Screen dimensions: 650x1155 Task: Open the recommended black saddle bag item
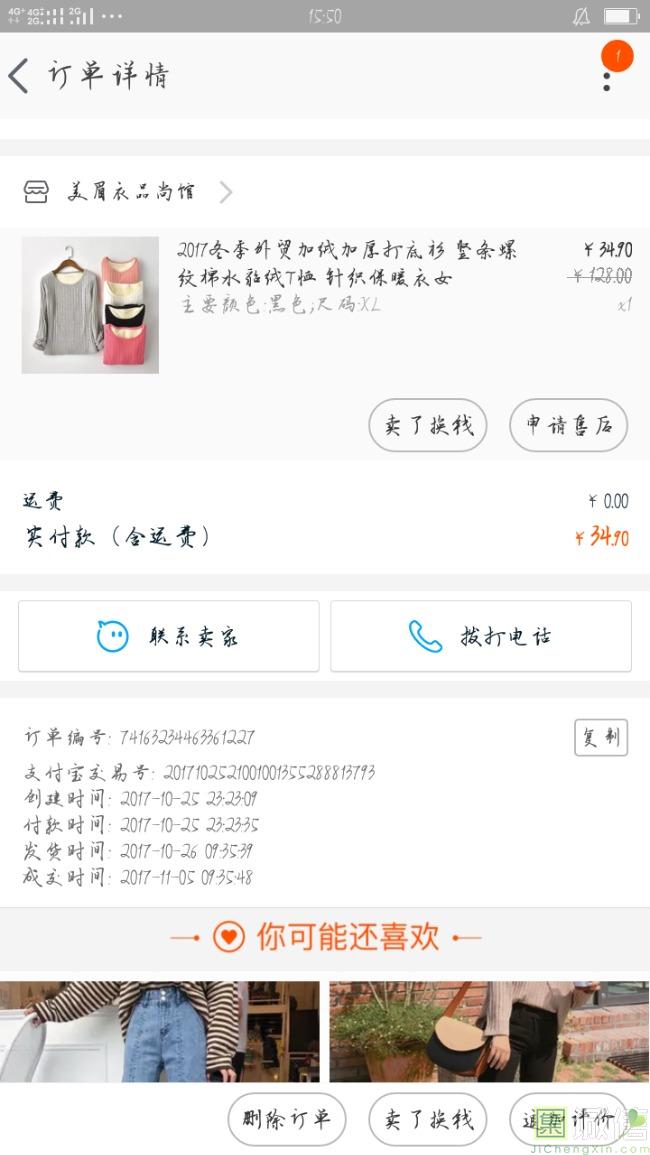coord(490,1030)
